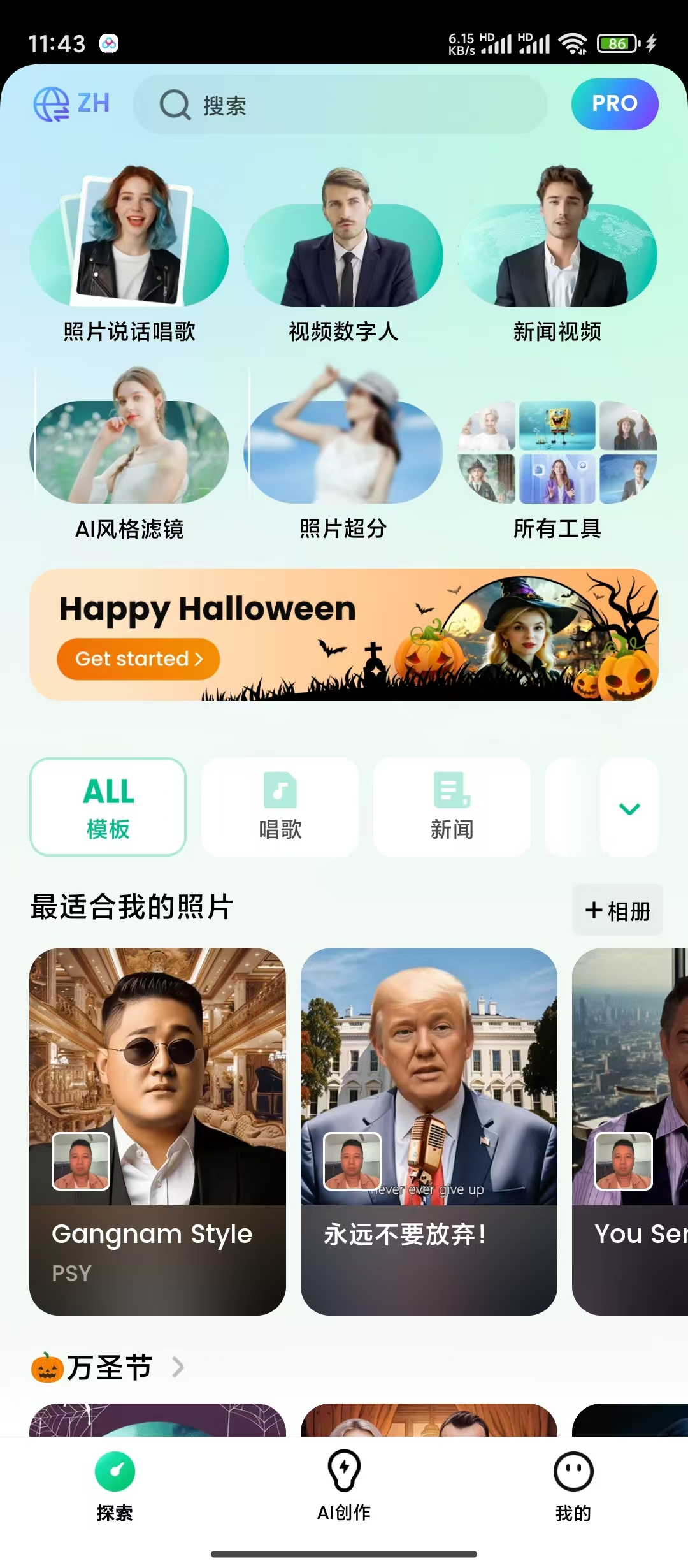This screenshot has height=1568, width=688.
Task: Select the 唱歌 category
Action: [280, 806]
